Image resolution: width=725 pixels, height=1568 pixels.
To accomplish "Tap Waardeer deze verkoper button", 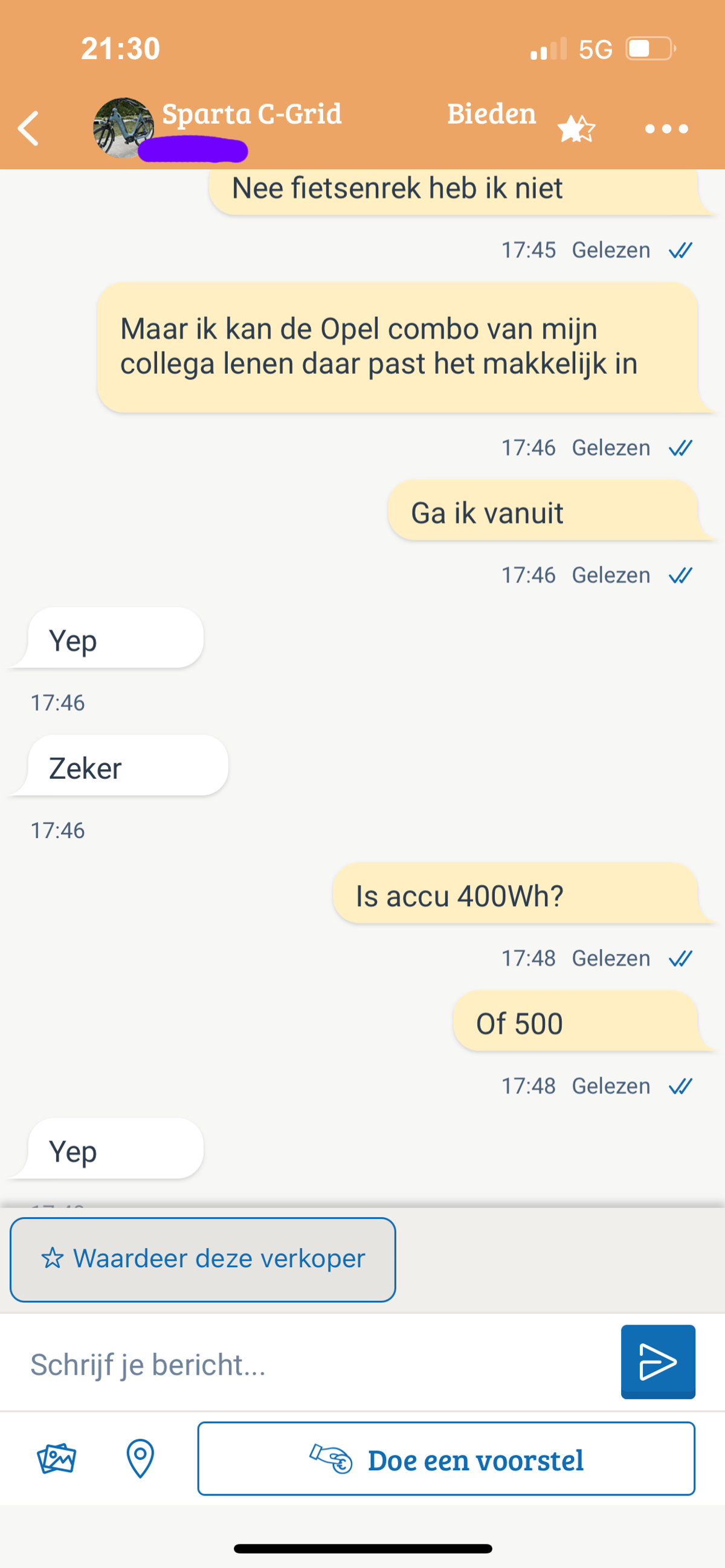I will point(203,1259).
